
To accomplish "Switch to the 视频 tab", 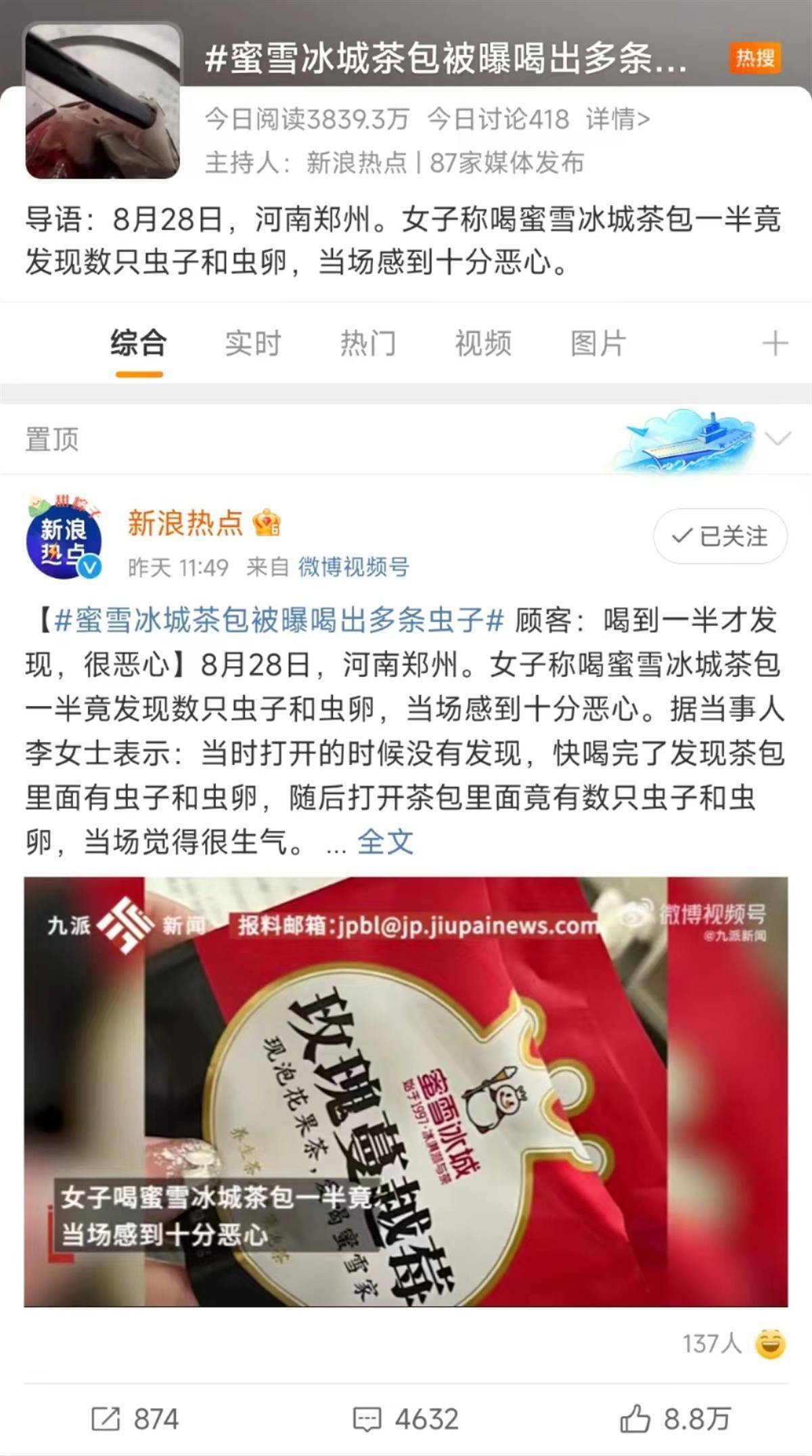I will coord(482,343).
